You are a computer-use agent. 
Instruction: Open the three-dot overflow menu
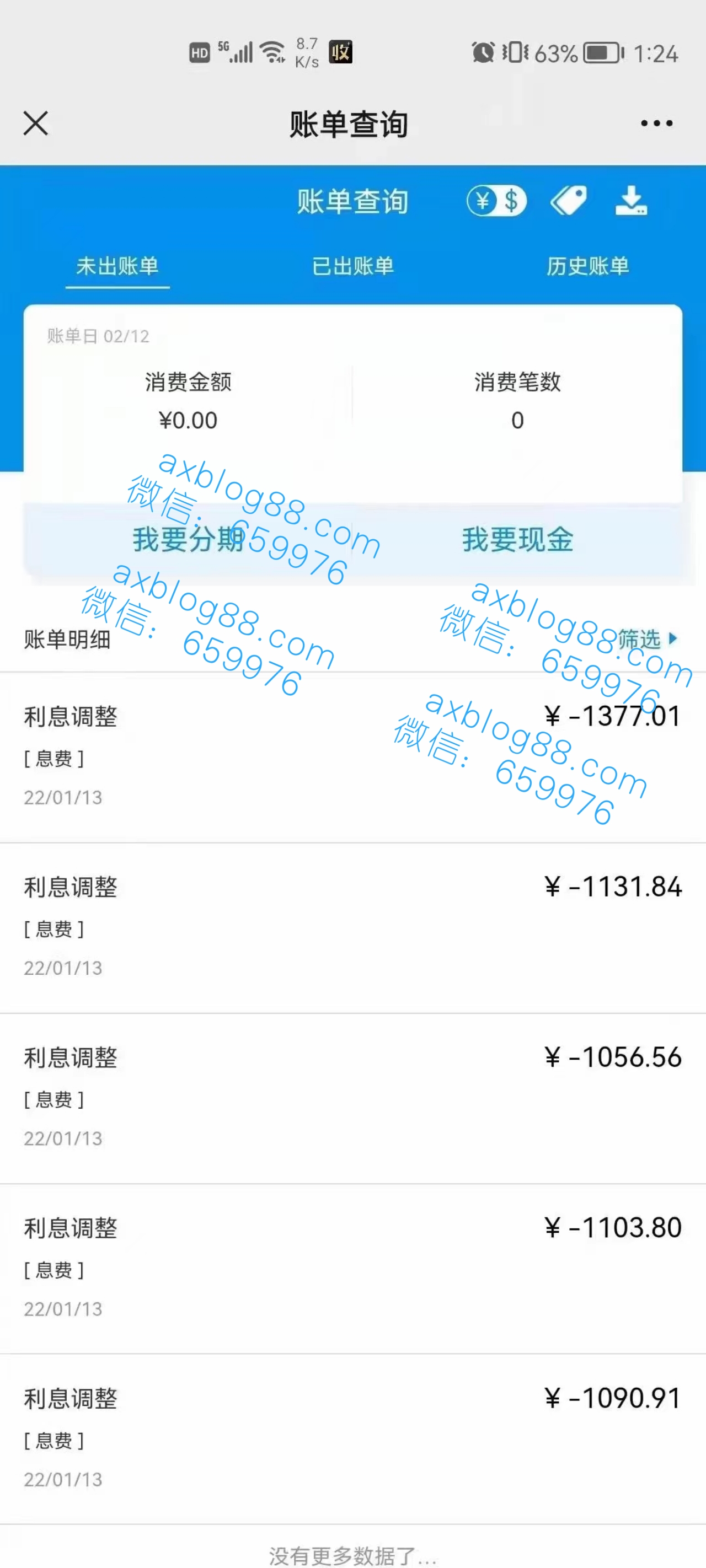[657, 123]
